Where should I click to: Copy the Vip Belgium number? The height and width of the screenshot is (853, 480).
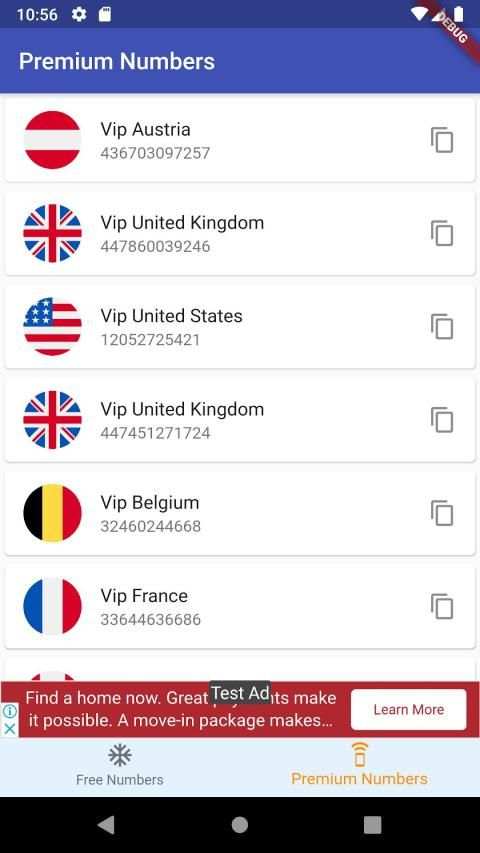[x=442, y=513]
